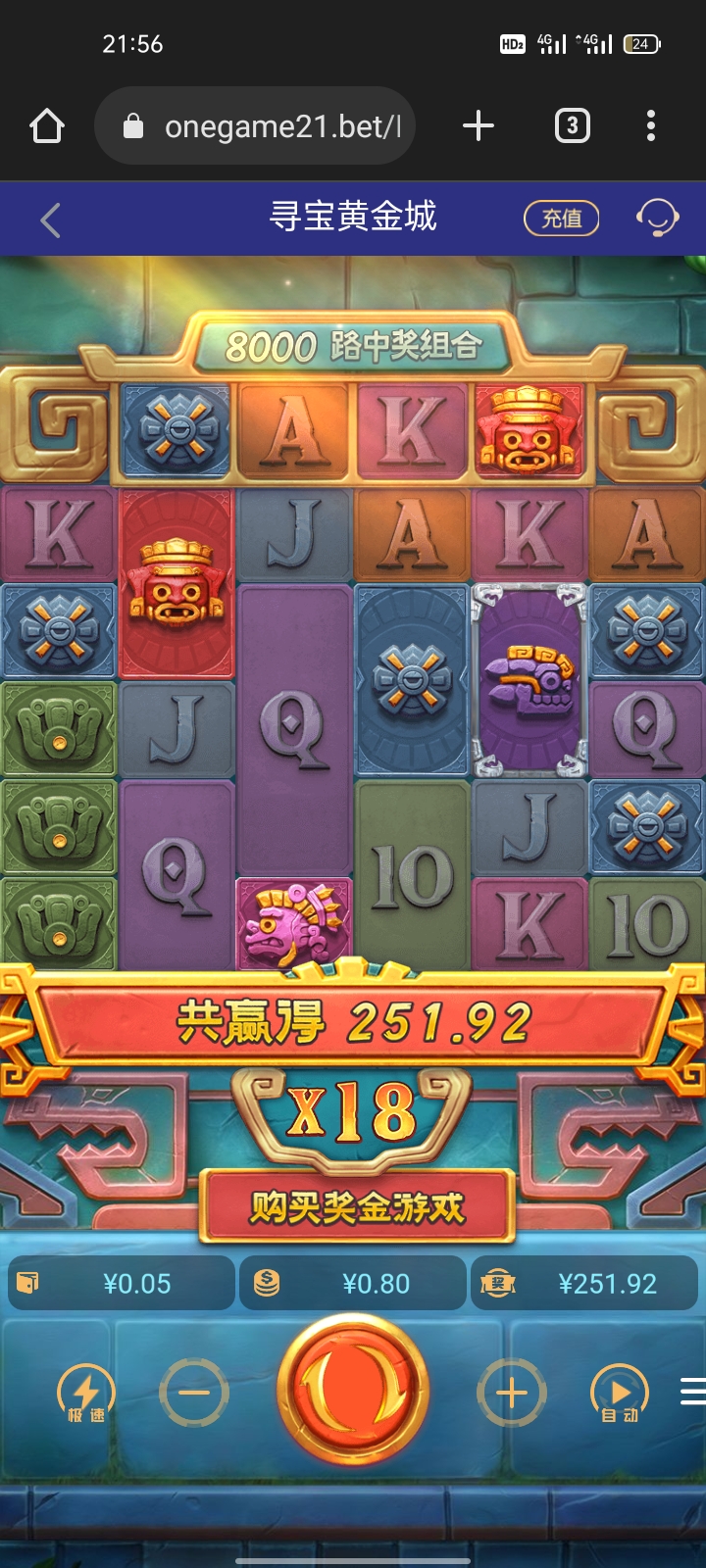
Task: Open the game hamburger menu
Action: click(x=692, y=1392)
